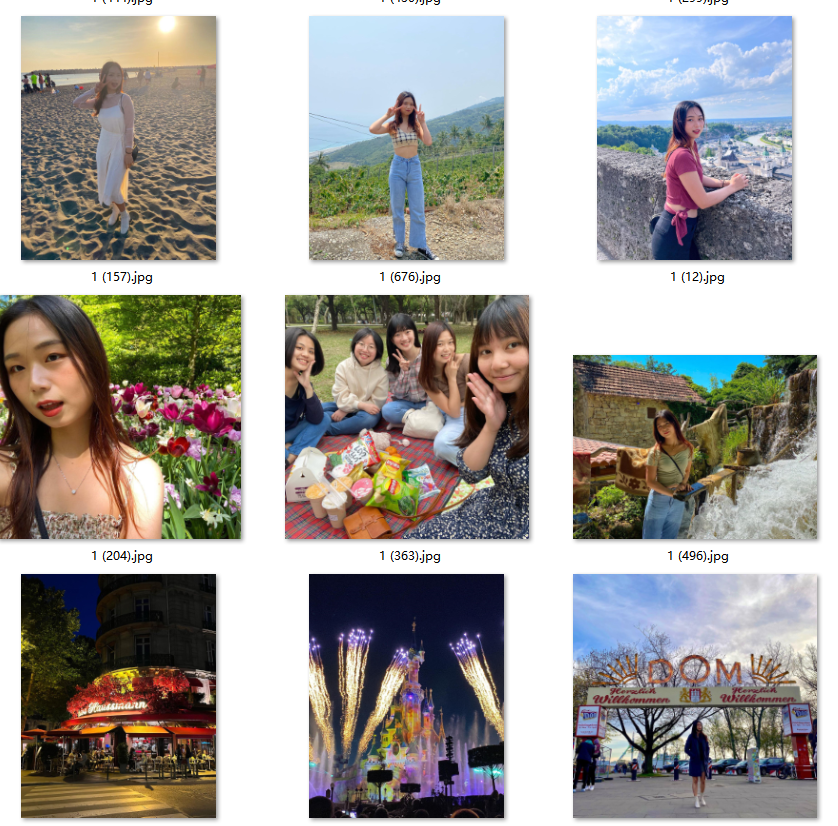
Task: View the tulip selfie 1 (204).jpg
Action: tap(120, 417)
